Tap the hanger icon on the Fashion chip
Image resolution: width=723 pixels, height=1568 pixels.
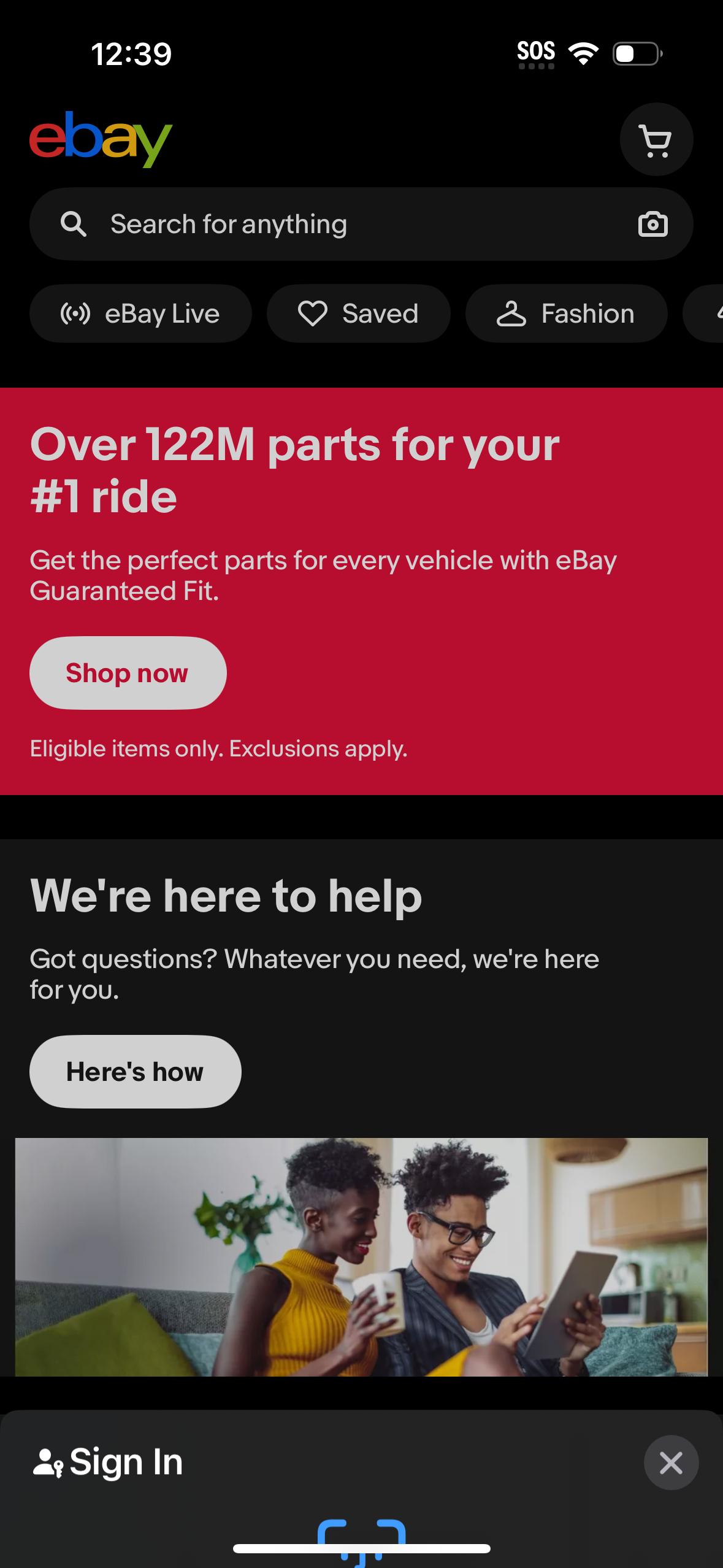click(511, 313)
